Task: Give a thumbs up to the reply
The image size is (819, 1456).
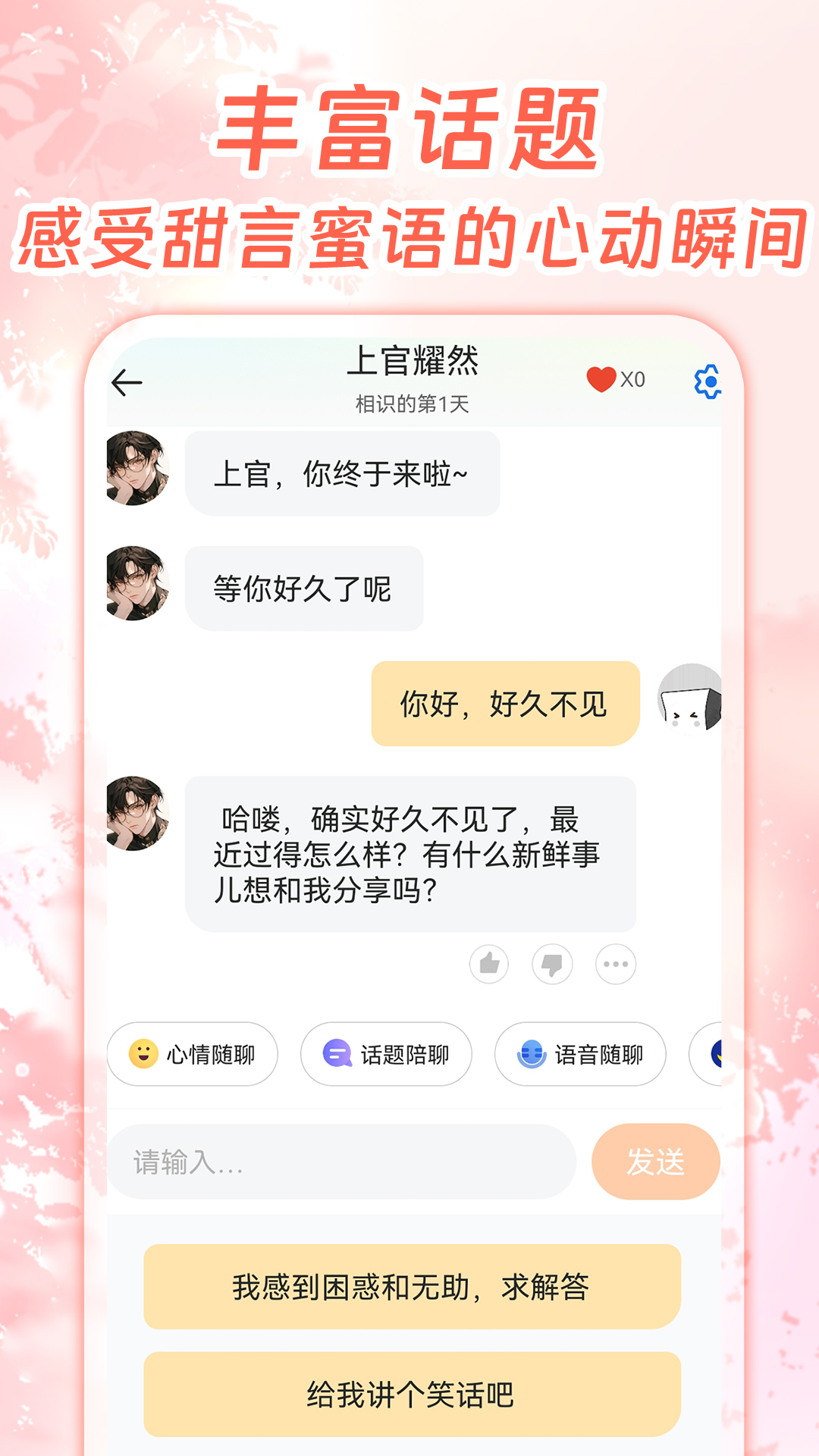Action: pyautogui.click(x=489, y=963)
